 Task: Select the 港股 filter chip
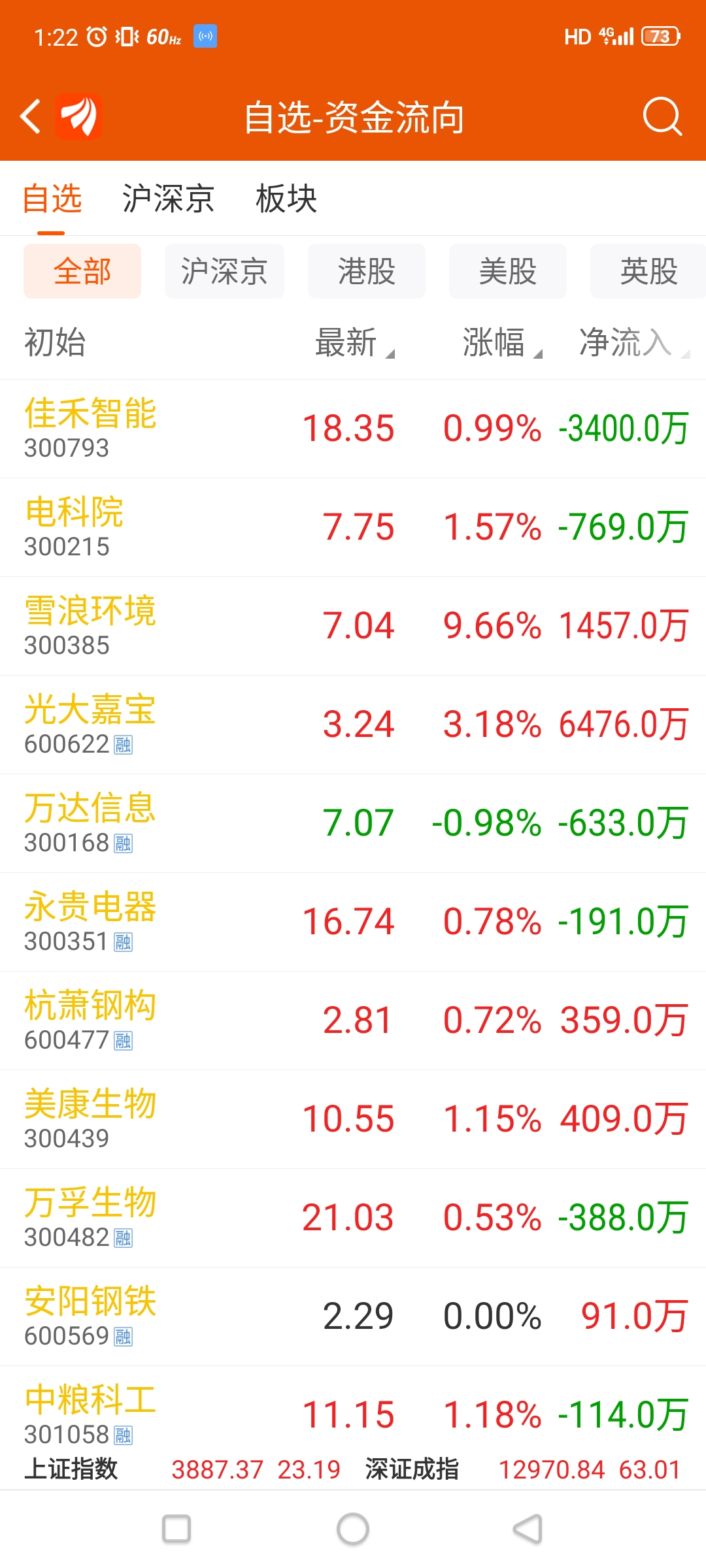[367, 271]
